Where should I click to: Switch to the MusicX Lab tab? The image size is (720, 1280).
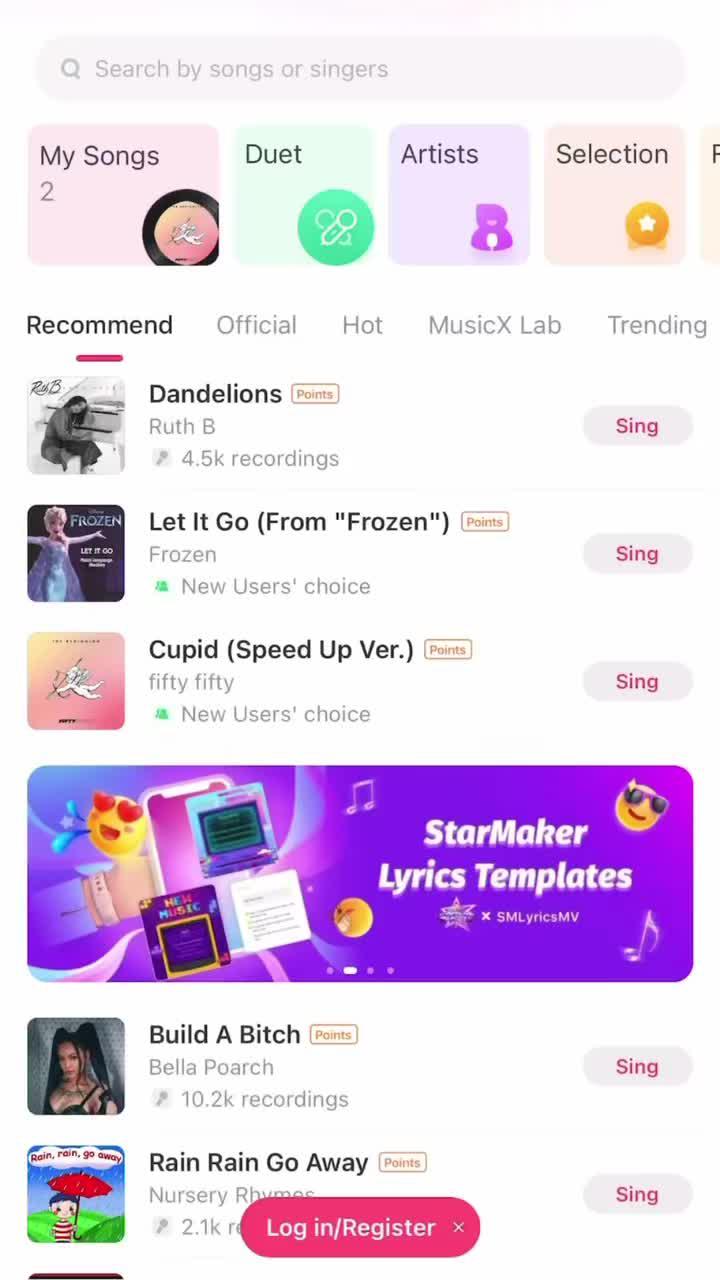pyautogui.click(x=494, y=325)
